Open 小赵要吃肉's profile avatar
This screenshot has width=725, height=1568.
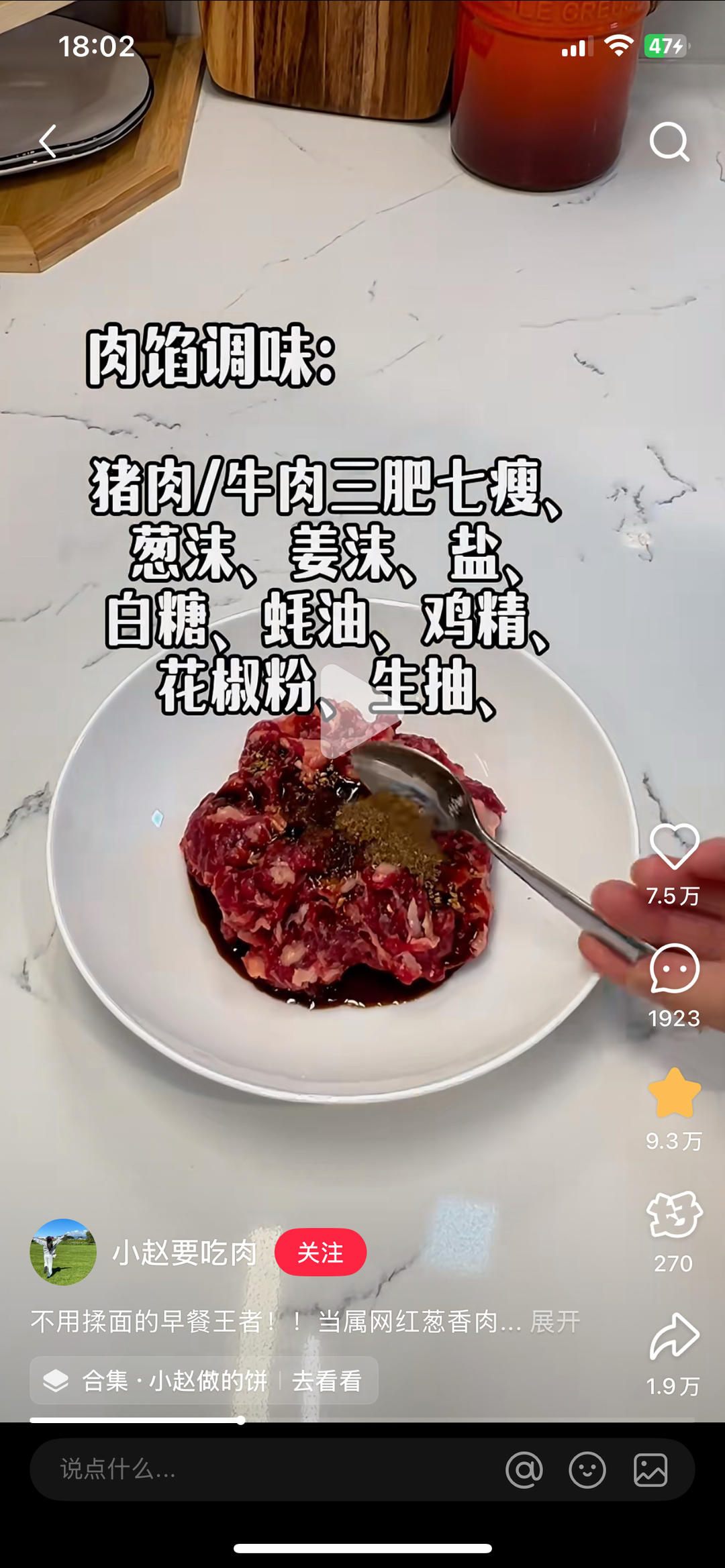click(x=63, y=1252)
